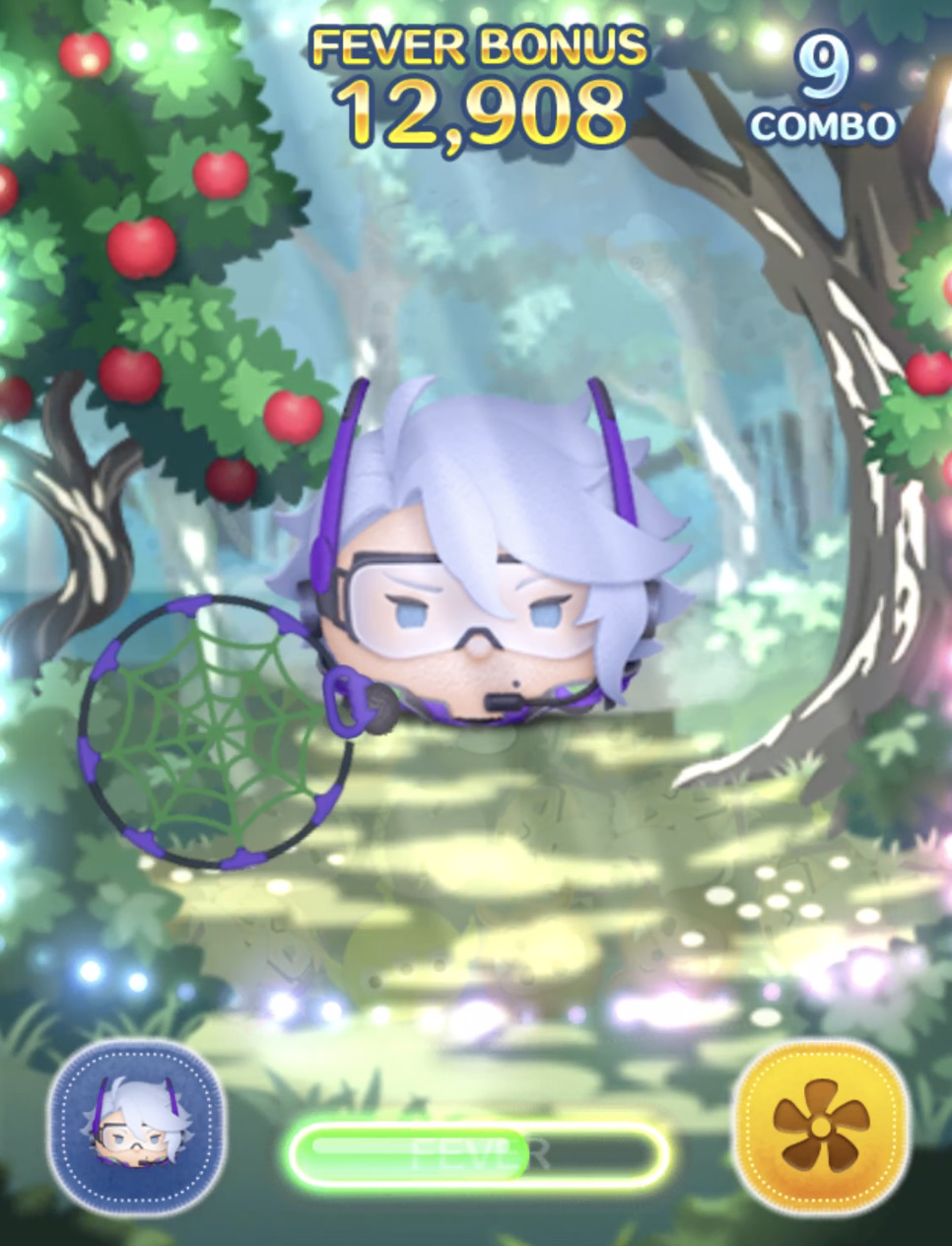Activate the character skill button
The width and height of the screenshot is (952, 1246).
click(137, 1131)
